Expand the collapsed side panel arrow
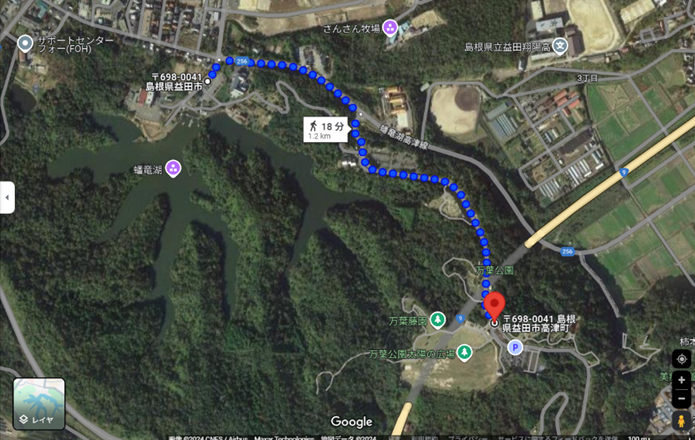 [7, 197]
